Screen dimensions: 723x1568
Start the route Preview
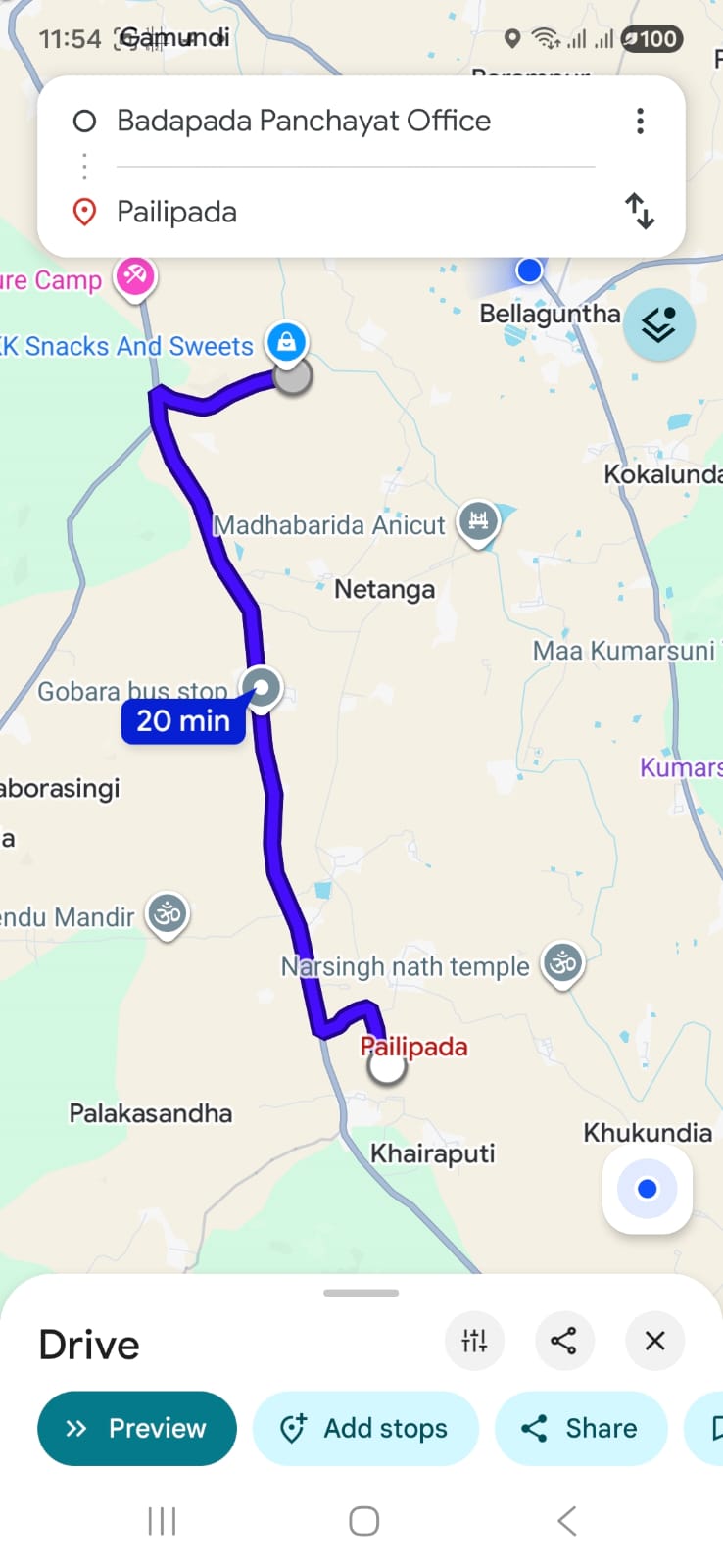click(137, 1429)
